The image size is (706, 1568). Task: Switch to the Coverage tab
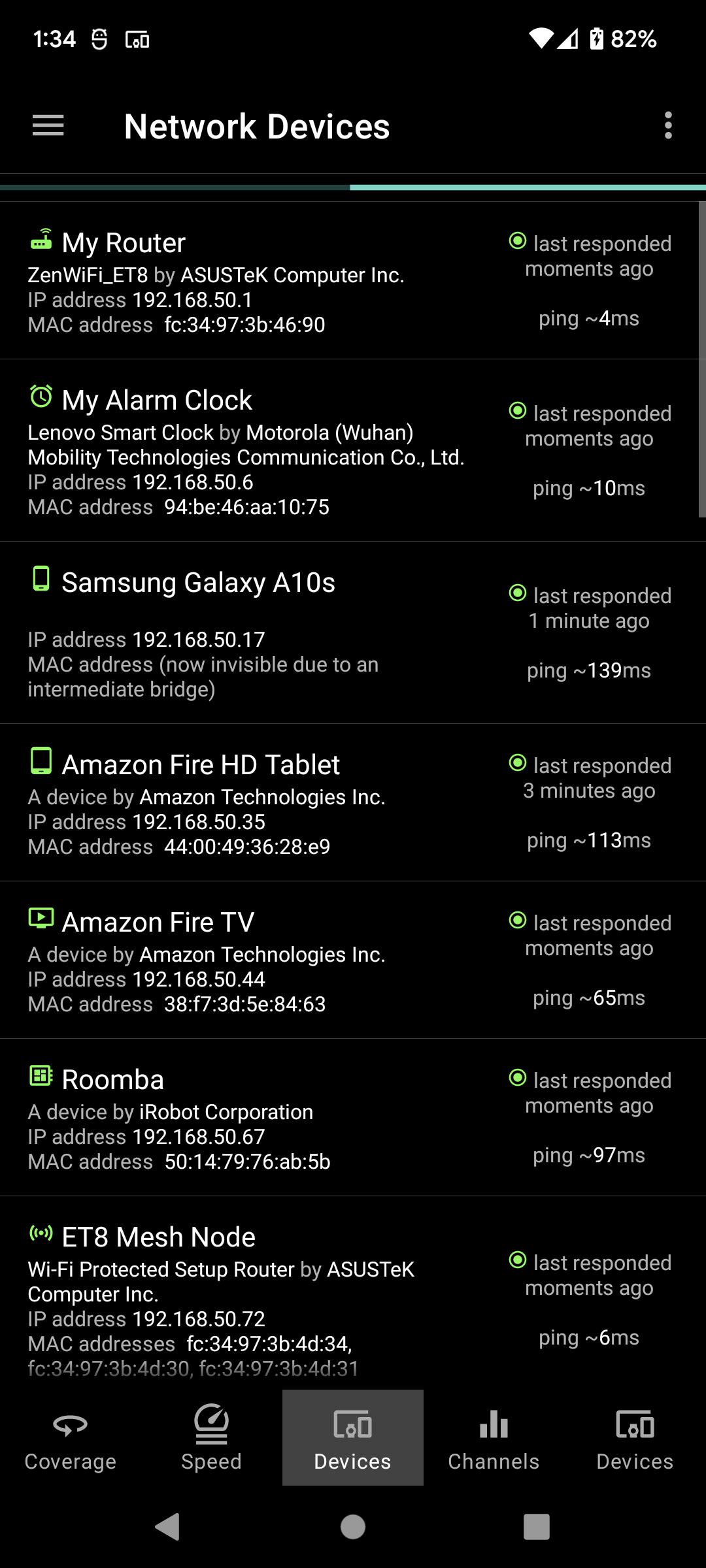(x=71, y=1437)
